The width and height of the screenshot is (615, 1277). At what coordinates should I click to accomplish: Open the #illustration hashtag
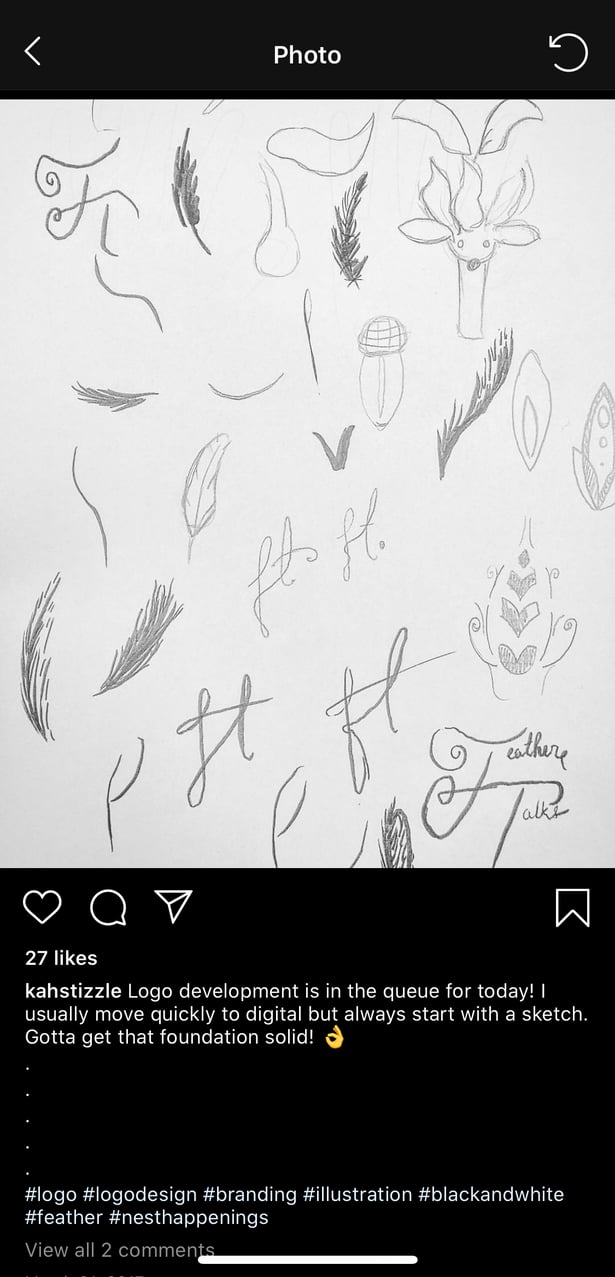pyautogui.click(x=357, y=1194)
